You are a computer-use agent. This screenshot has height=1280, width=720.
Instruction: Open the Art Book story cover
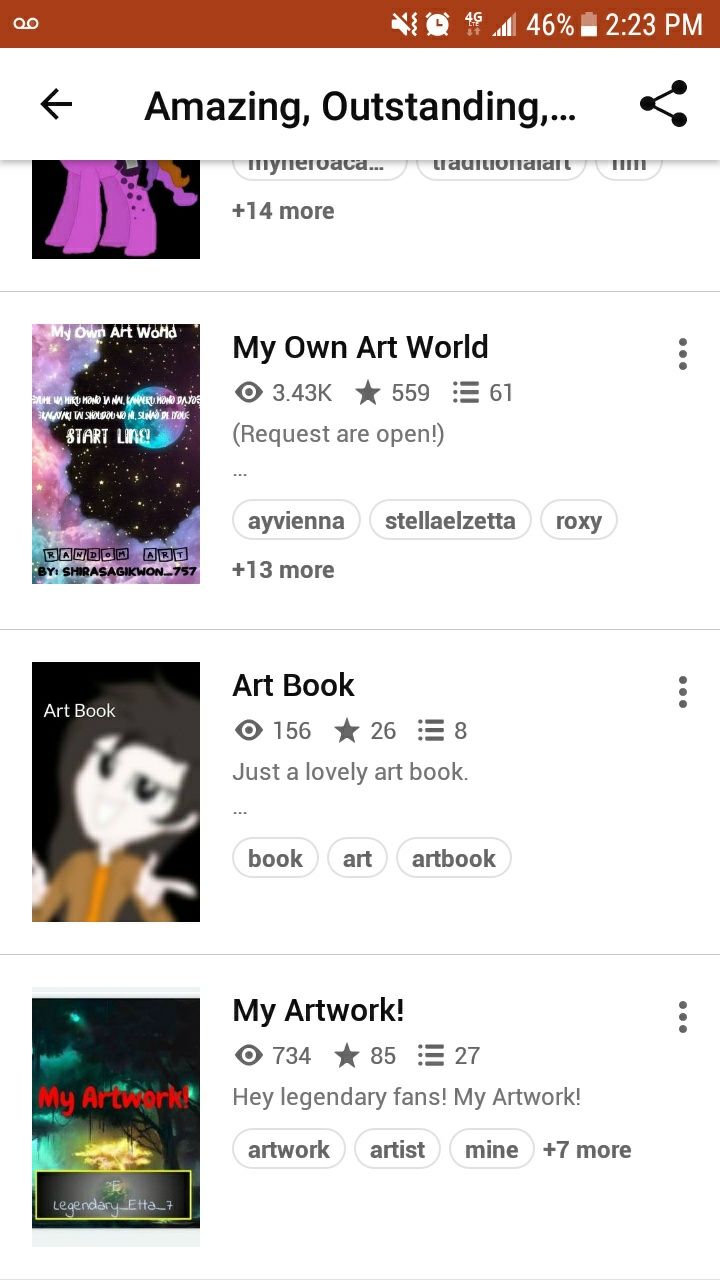click(116, 792)
